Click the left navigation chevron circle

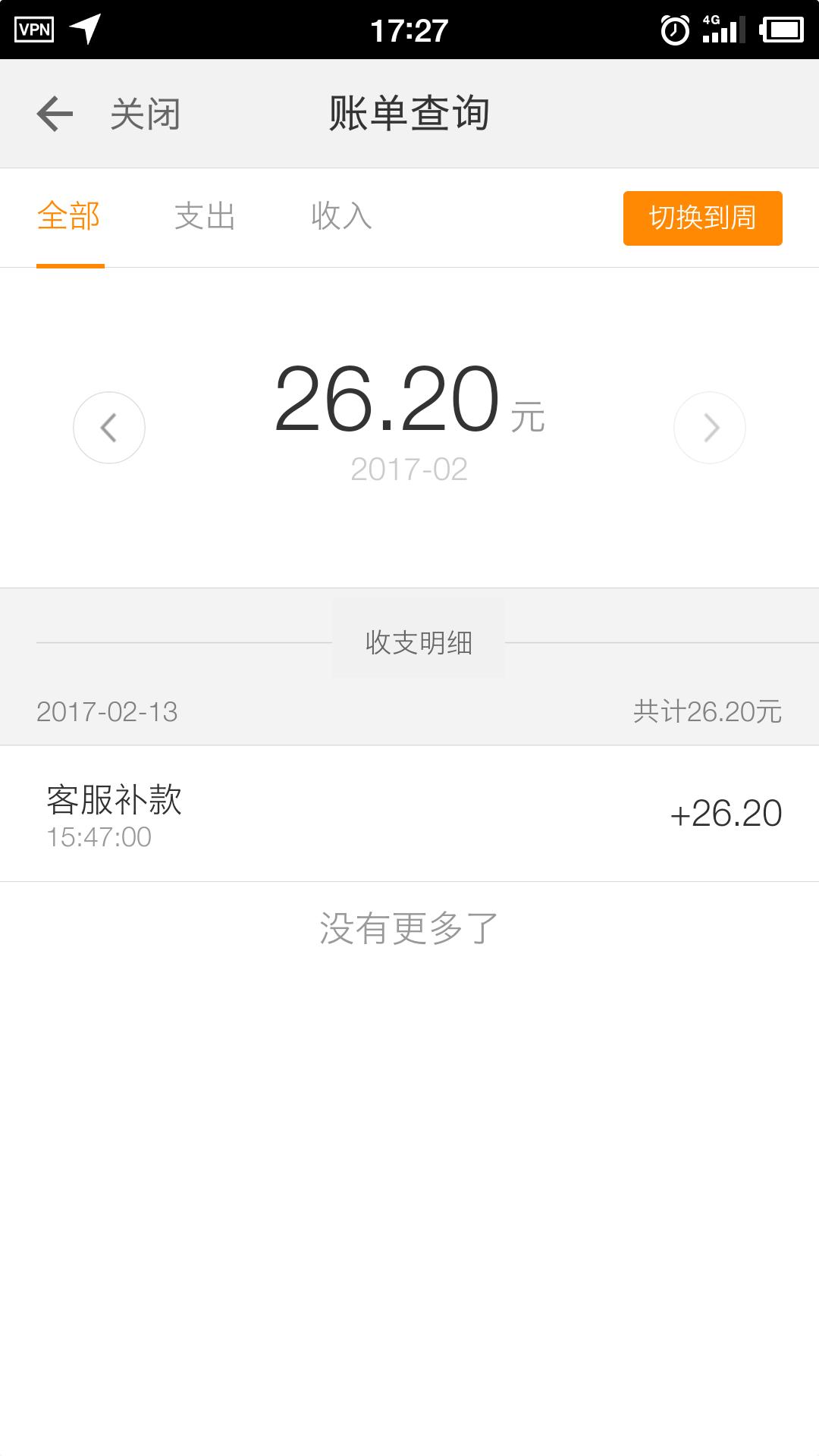point(108,428)
